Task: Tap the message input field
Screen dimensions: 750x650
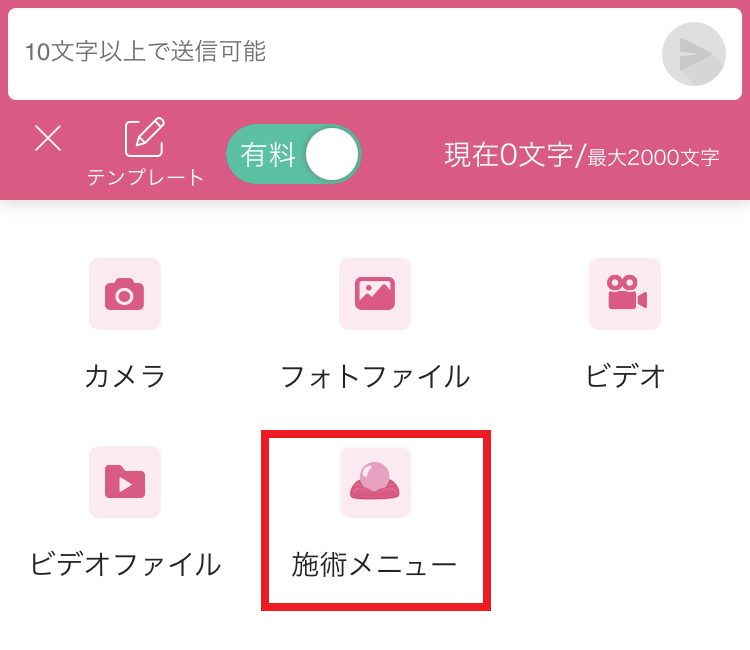Action: click(330, 52)
